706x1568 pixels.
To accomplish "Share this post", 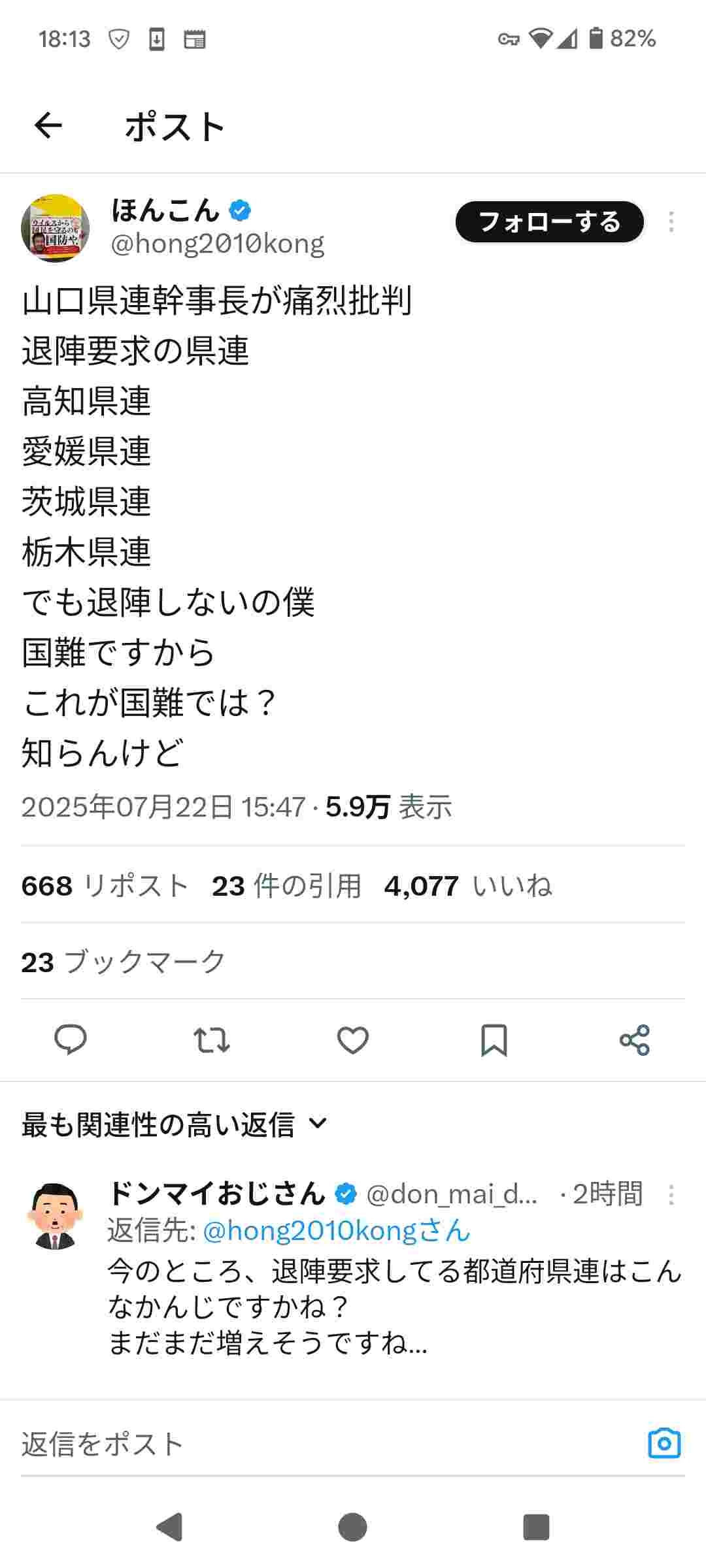I will pos(635,1039).
